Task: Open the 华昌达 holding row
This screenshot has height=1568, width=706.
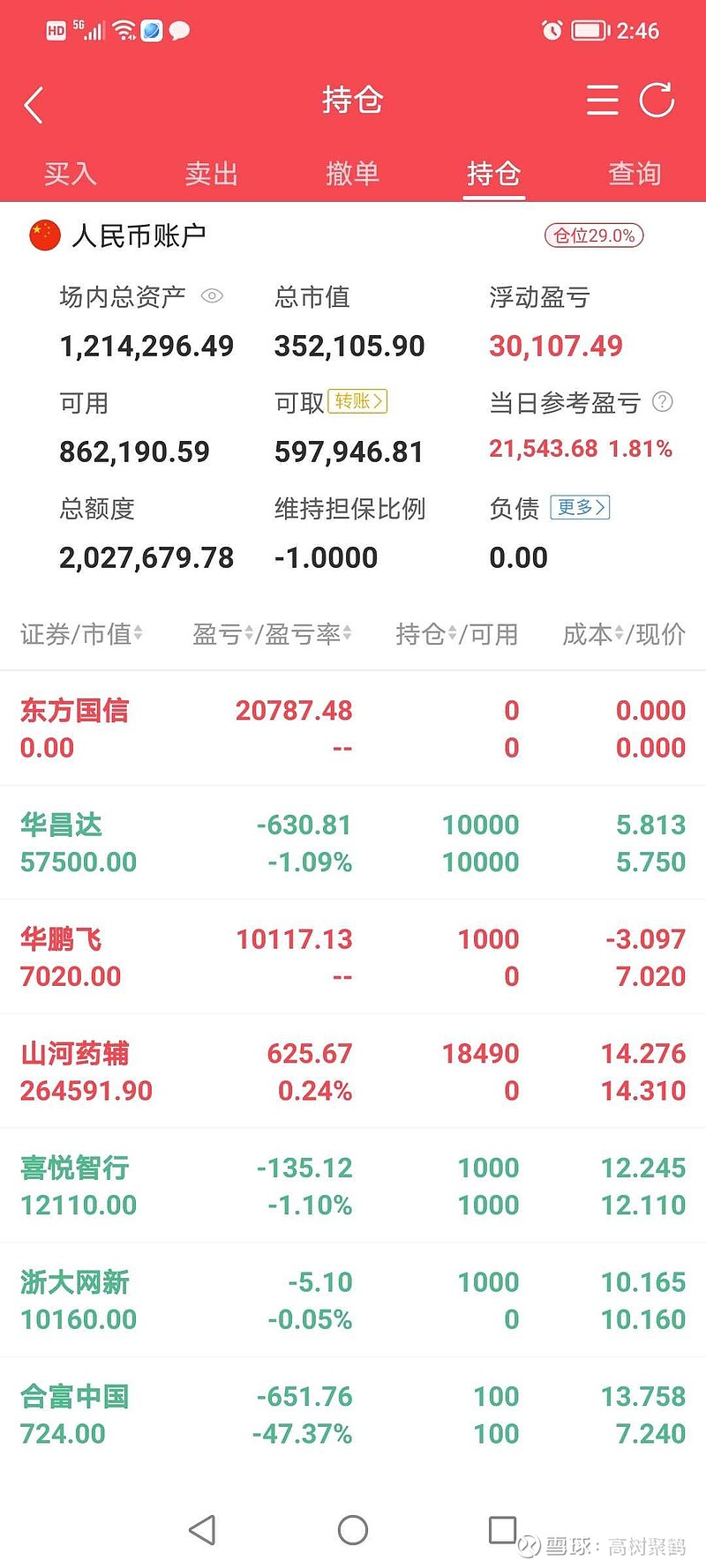Action: (x=353, y=843)
